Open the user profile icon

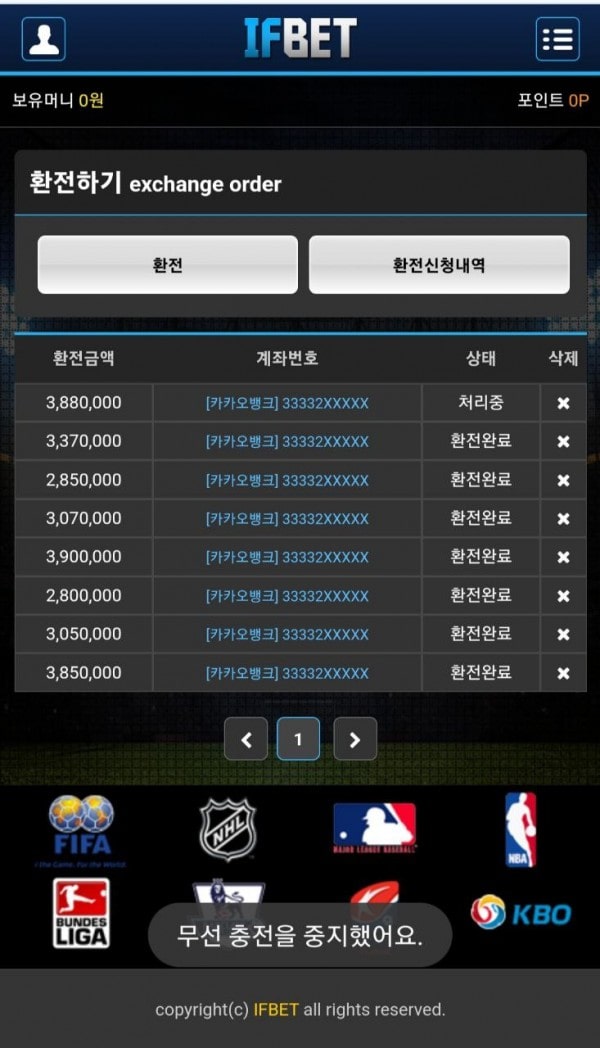click(x=43, y=39)
